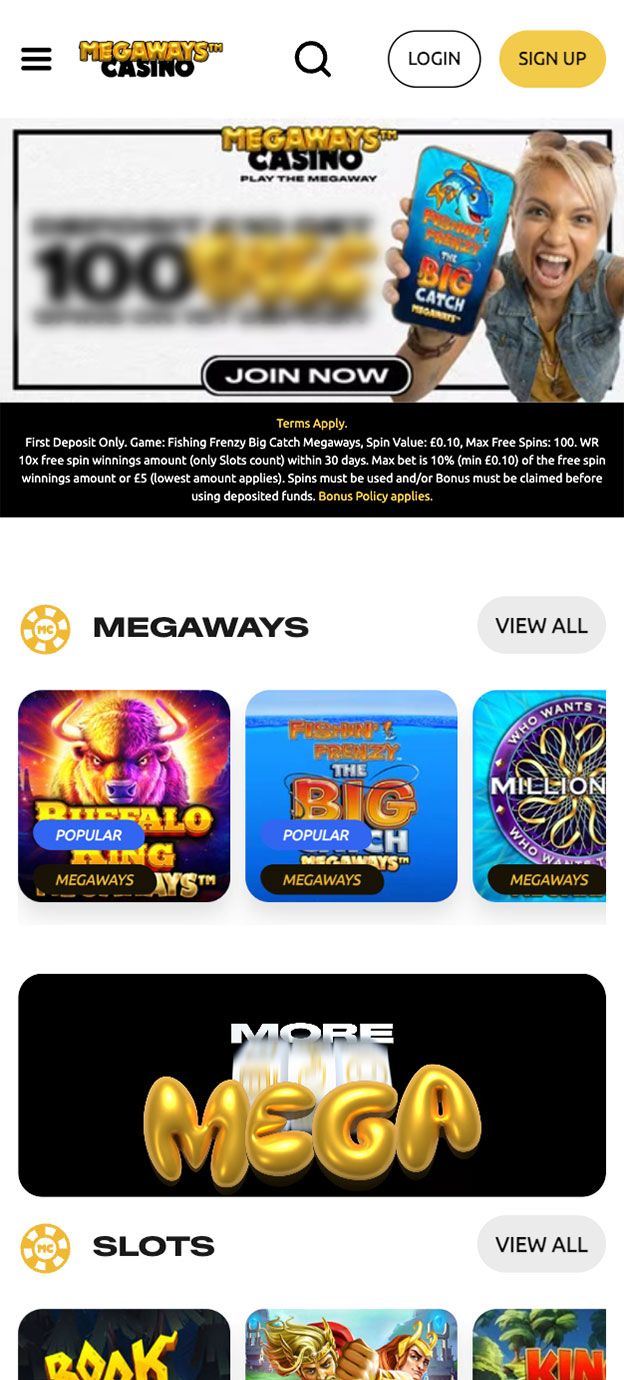Tap the search magnifier icon

tap(313, 59)
